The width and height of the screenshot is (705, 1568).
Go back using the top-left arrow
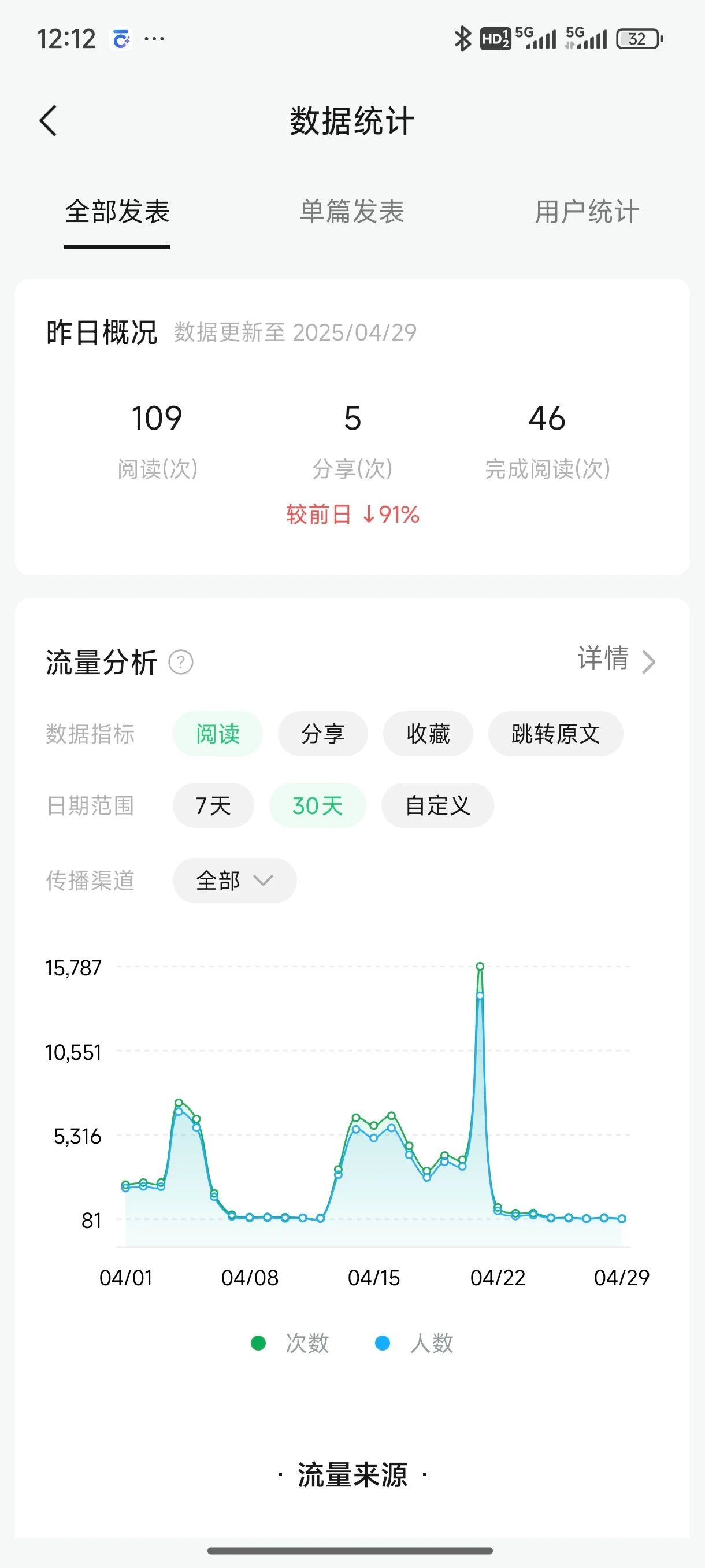coord(49,120)
